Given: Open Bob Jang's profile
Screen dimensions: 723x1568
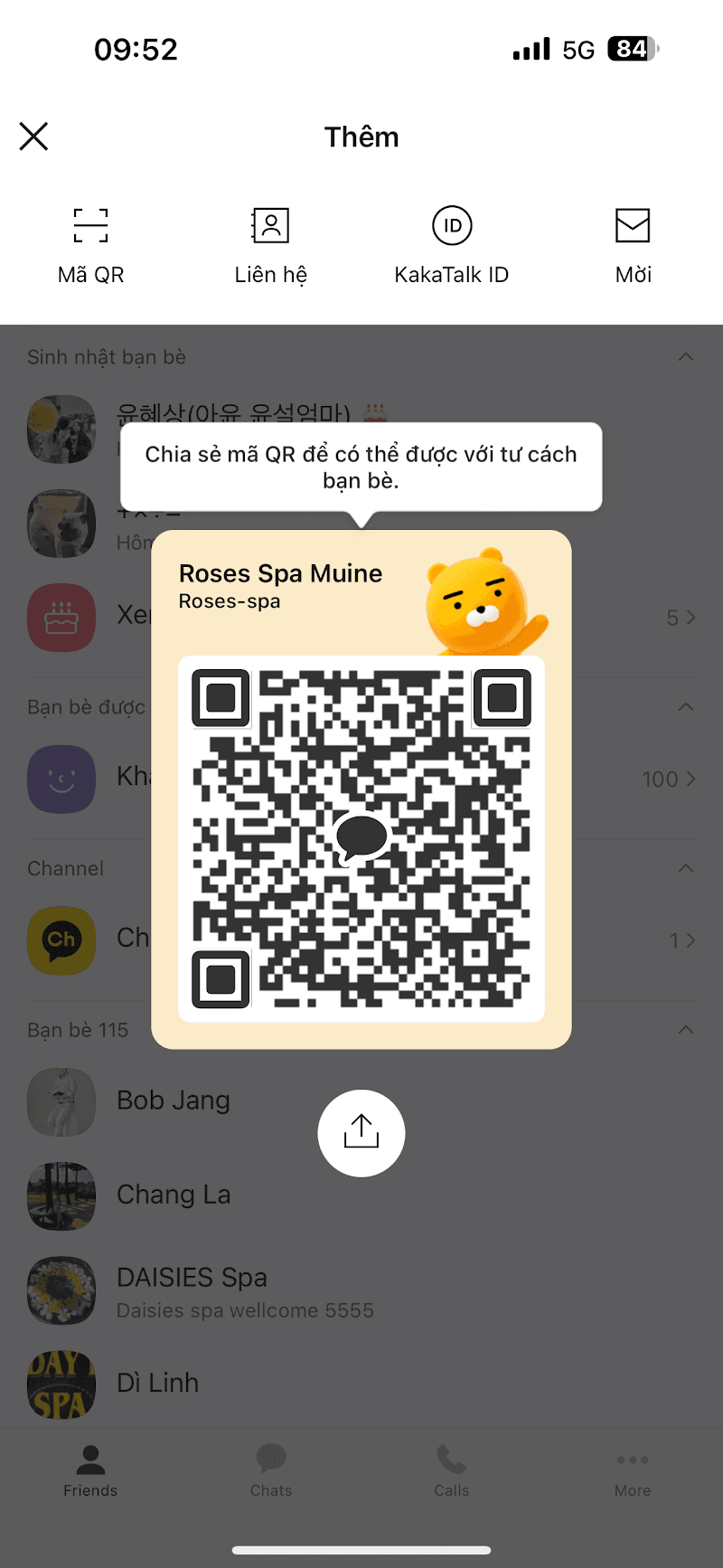Looking at the screenshot, I should [174, 1100].
